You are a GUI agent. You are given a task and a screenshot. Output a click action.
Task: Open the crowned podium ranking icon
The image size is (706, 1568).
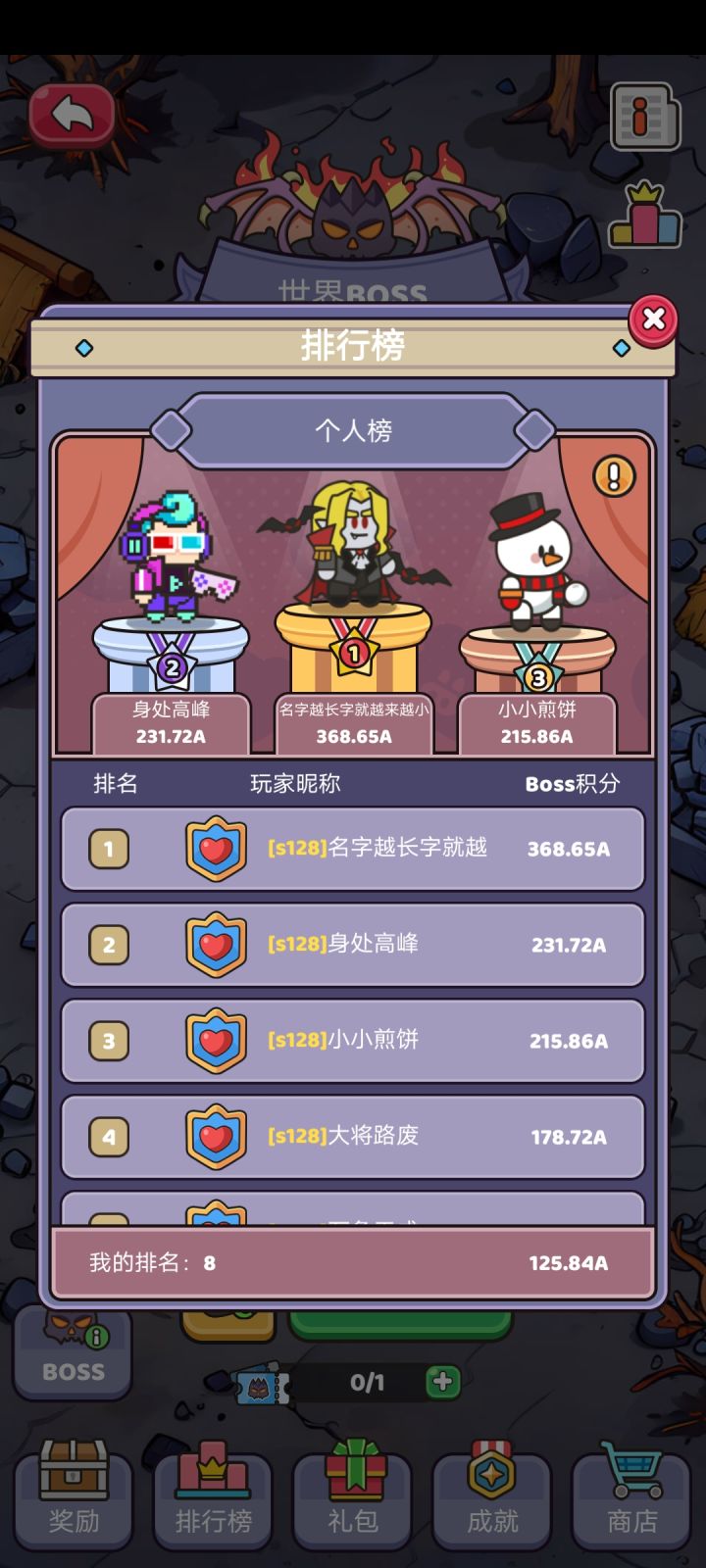point(645,220)
